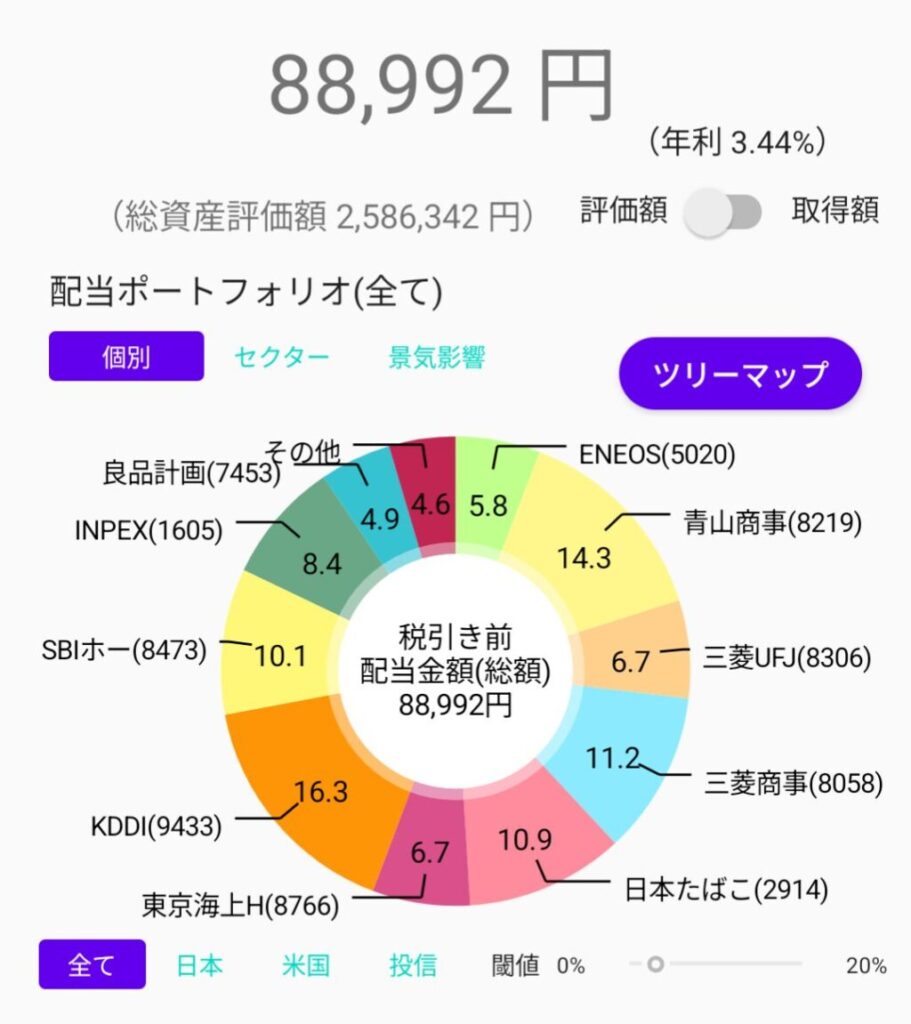The image size is (911, 1024).
Task: Filter by 投信 funds
Action: [412, 965]
